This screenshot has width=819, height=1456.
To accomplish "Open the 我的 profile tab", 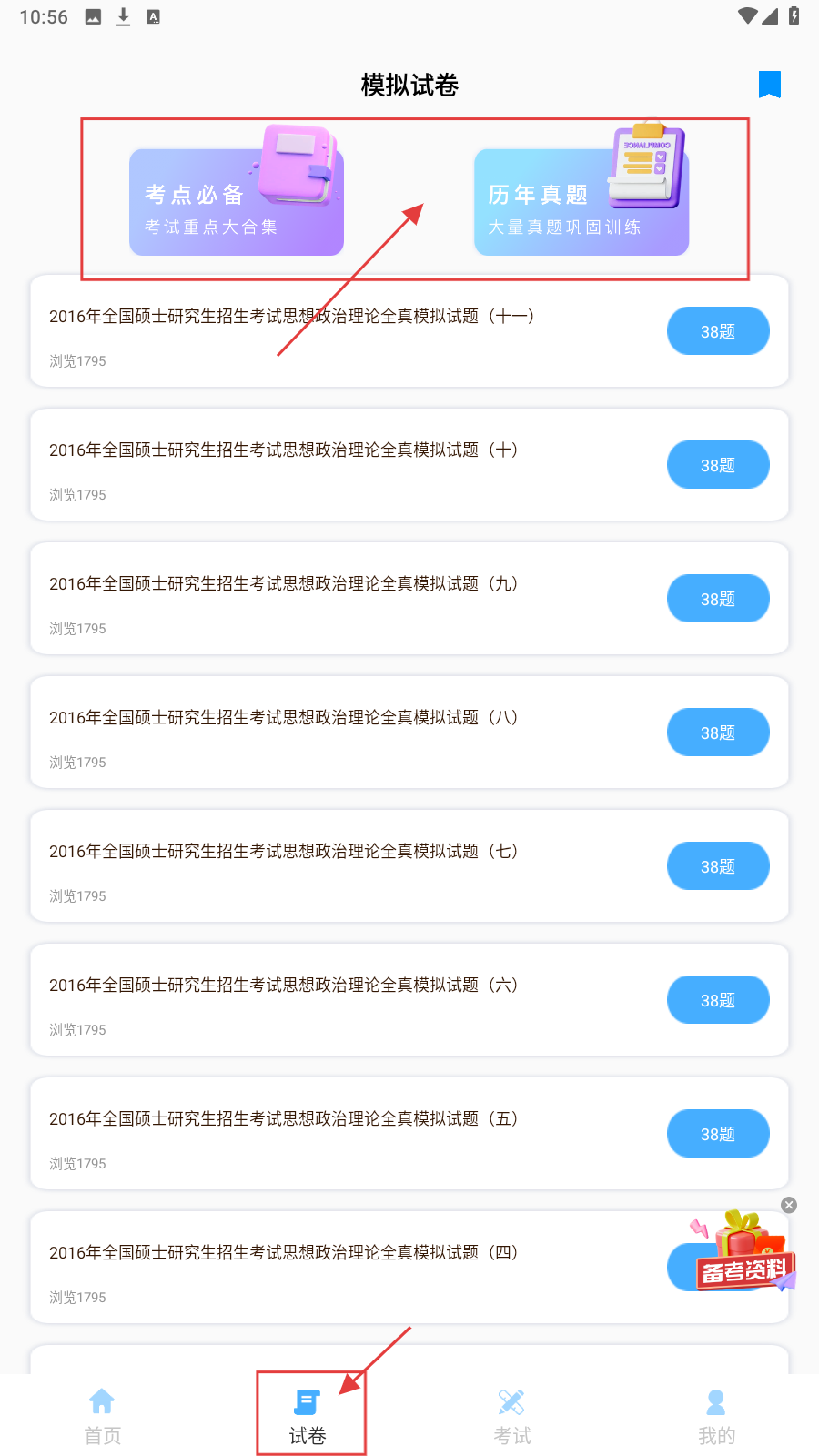I will (716, 1416).
